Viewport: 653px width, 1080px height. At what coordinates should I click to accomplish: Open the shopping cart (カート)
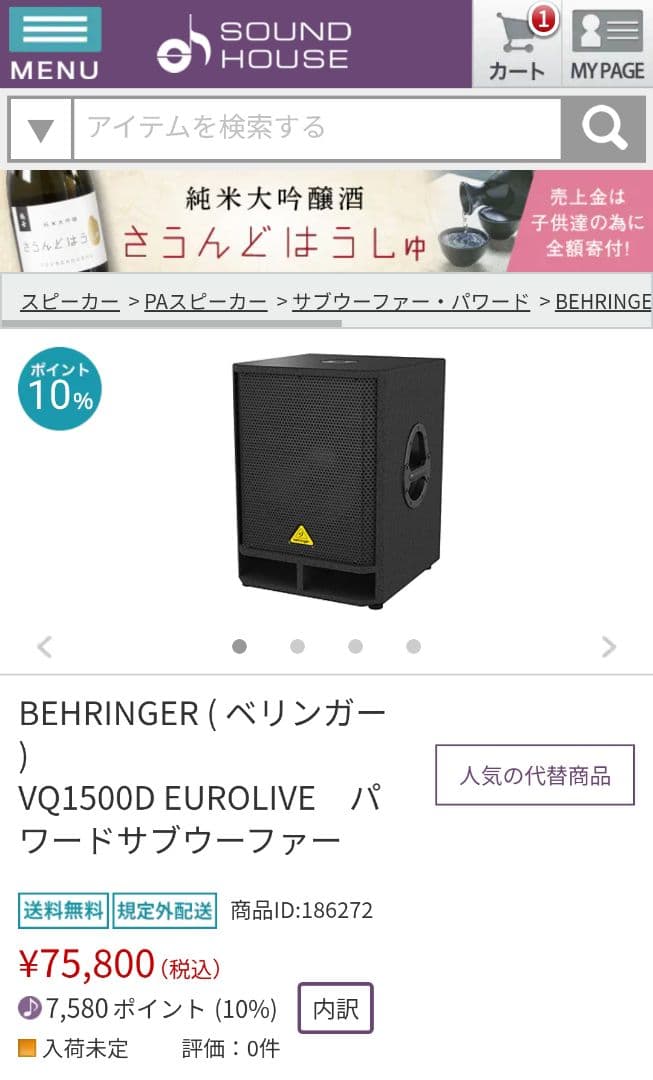coord(517,44)
